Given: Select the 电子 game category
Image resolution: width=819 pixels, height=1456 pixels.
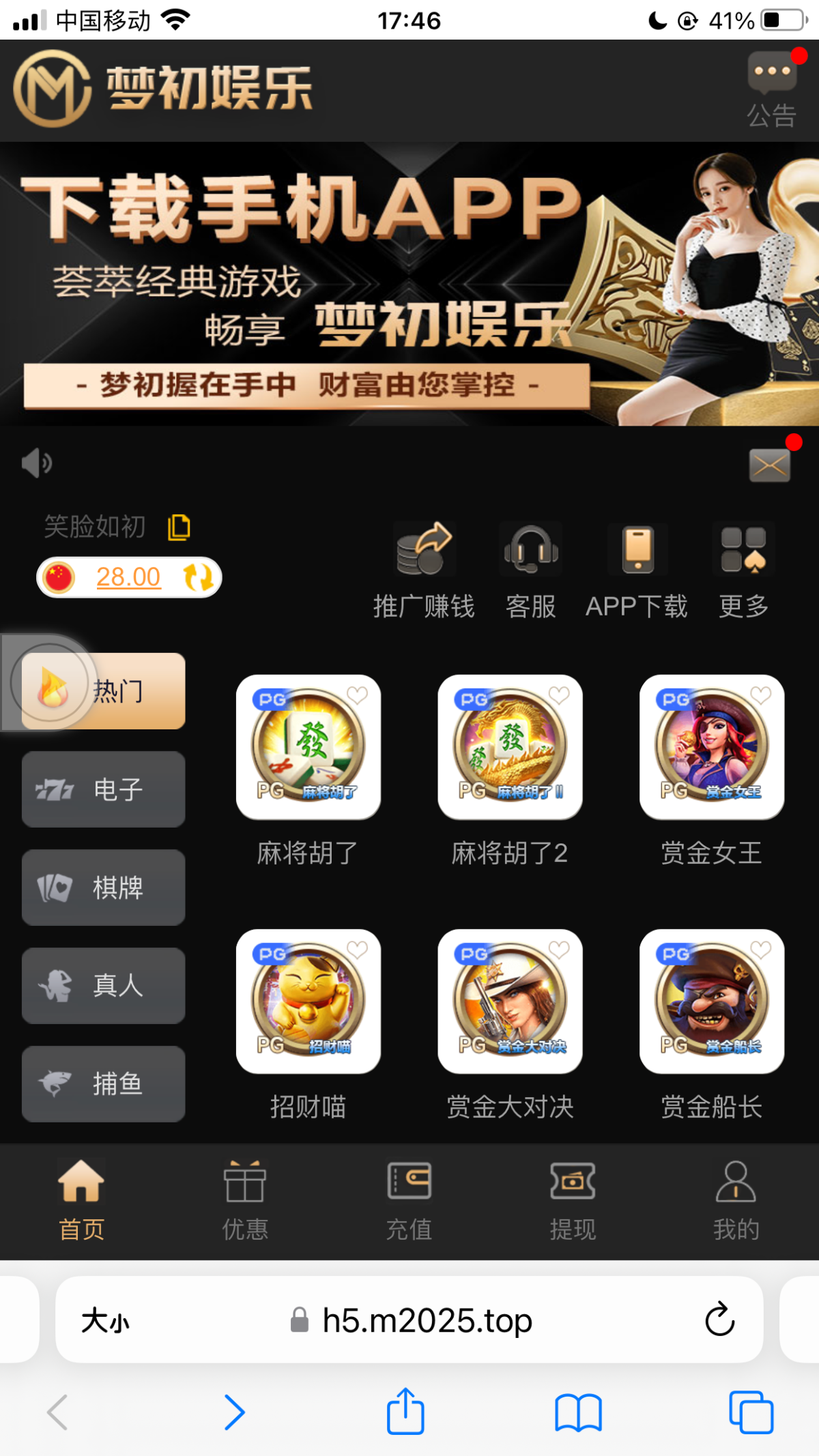Looking at the screenshot, I should coord(104,789).
